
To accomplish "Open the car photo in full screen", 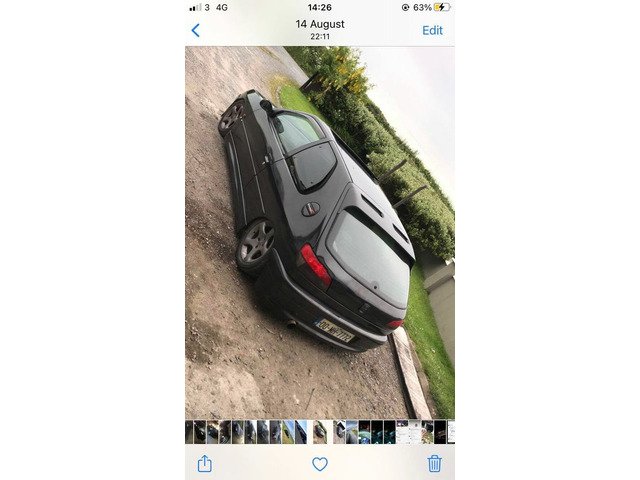I will 320,232.
